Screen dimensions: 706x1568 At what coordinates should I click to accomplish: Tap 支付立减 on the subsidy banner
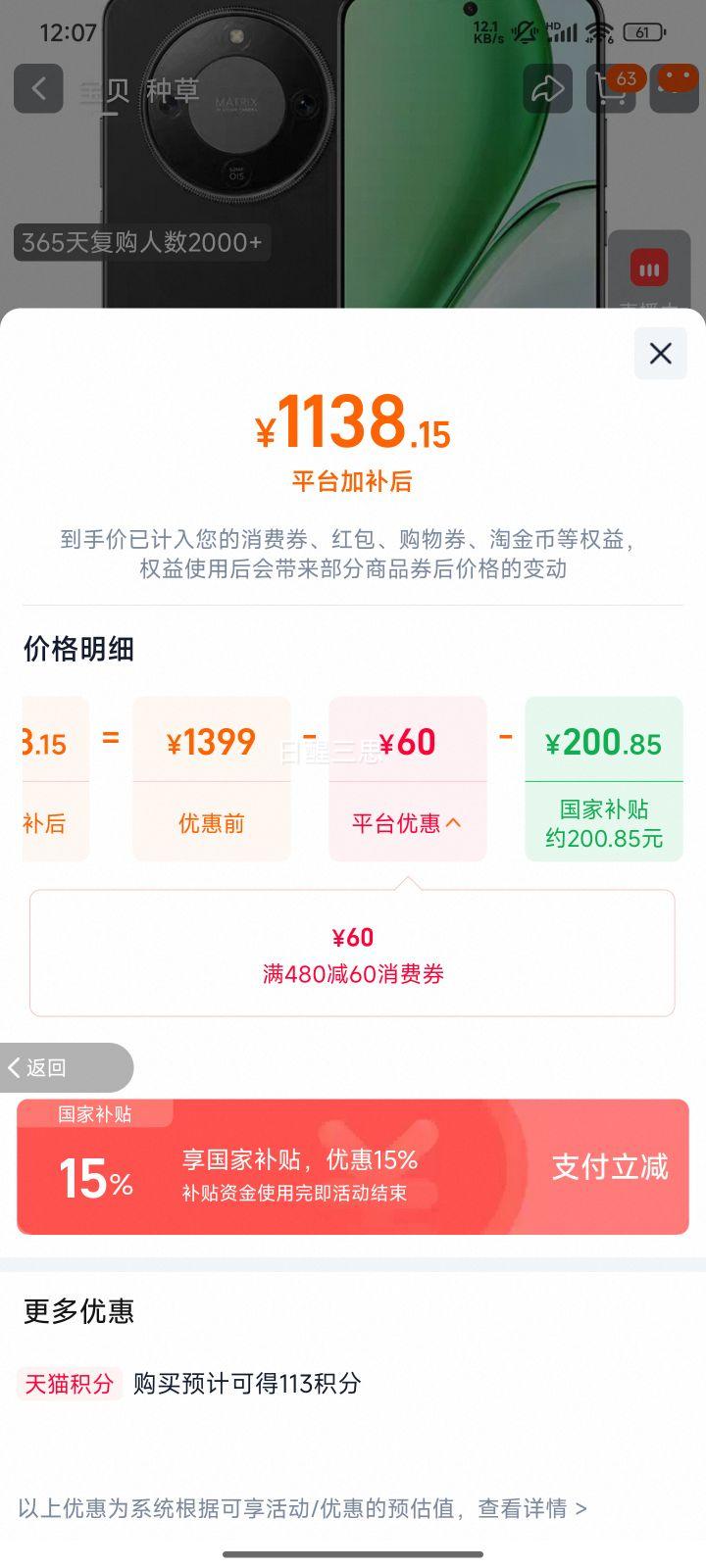click(x=610, y=1166)
